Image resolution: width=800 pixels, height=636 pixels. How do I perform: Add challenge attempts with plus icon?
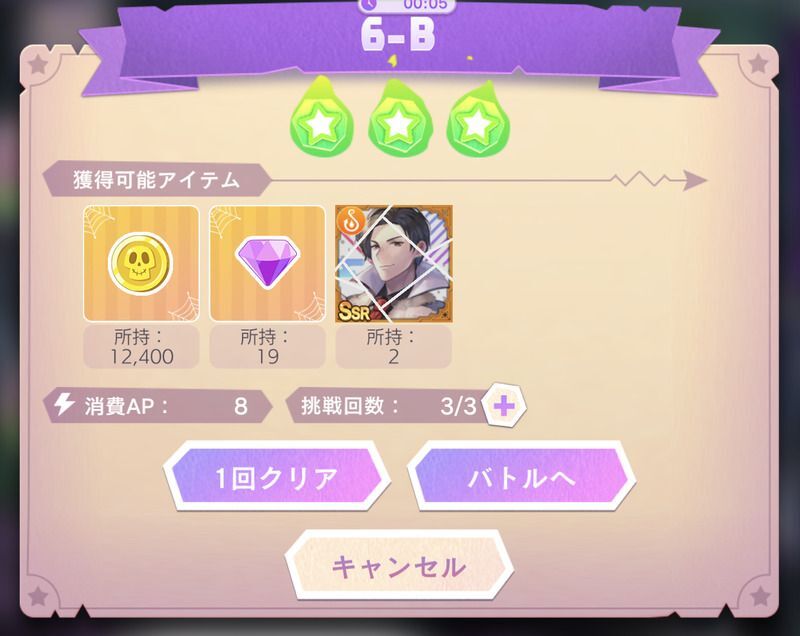coord(505,405)
